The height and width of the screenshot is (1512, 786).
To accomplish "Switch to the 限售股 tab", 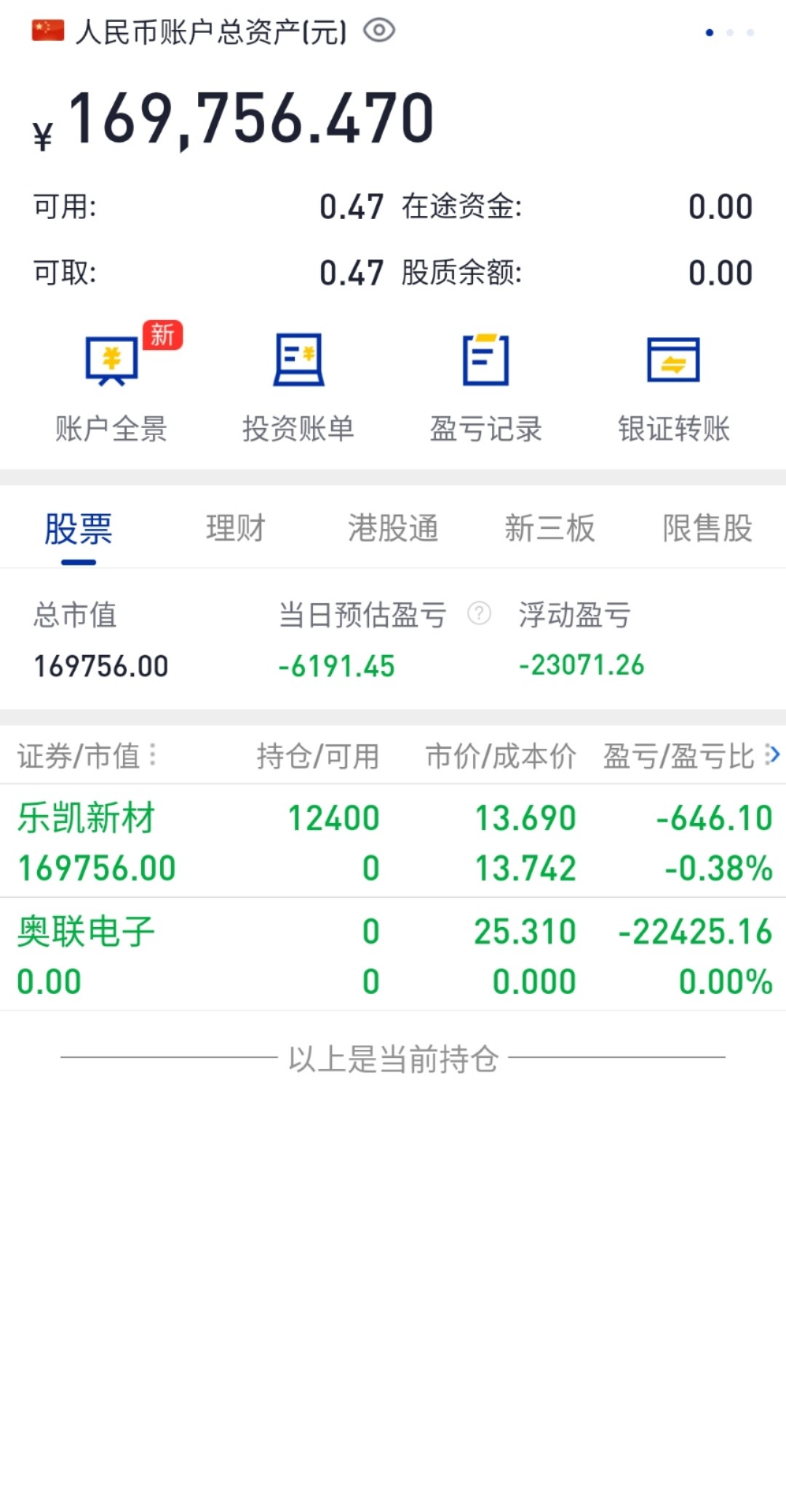I will (x=707, y=528).
